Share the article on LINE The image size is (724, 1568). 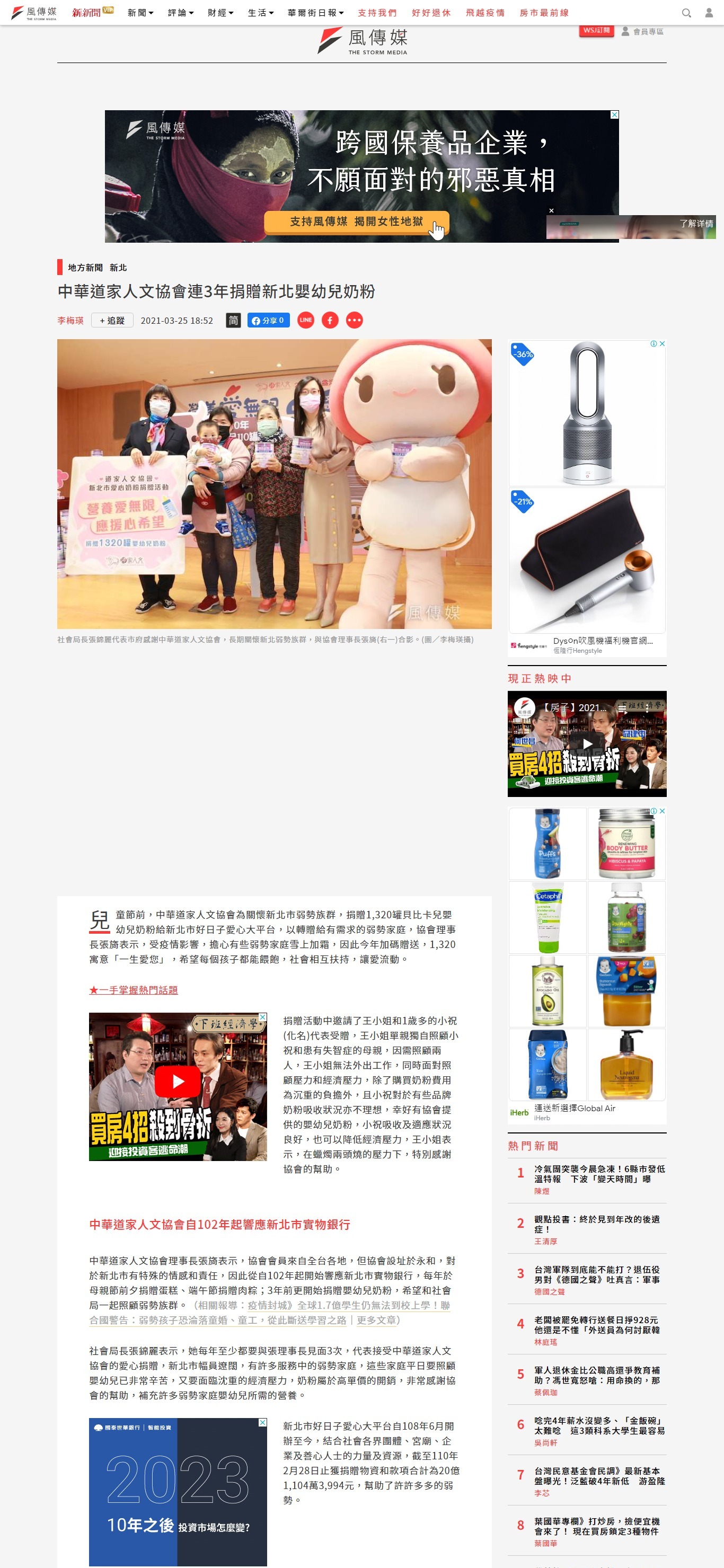point(306,320)
